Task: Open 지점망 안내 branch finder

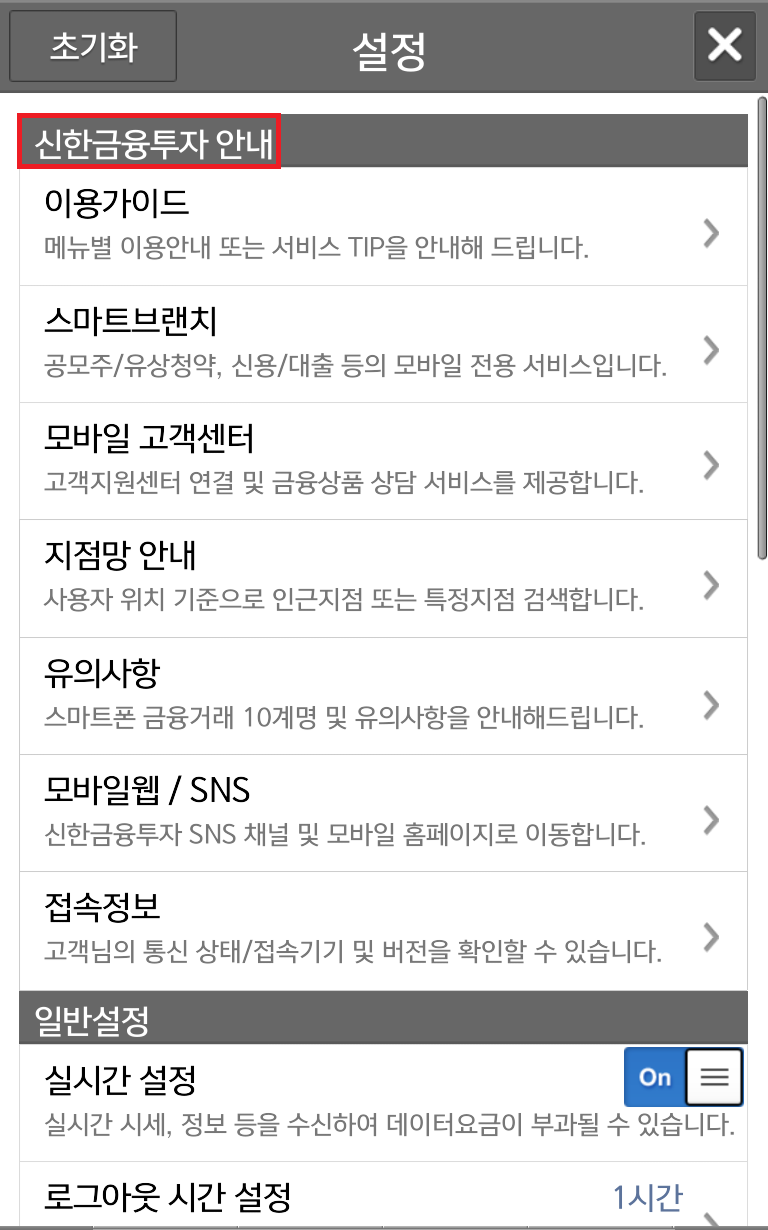Action: (384, 578)
